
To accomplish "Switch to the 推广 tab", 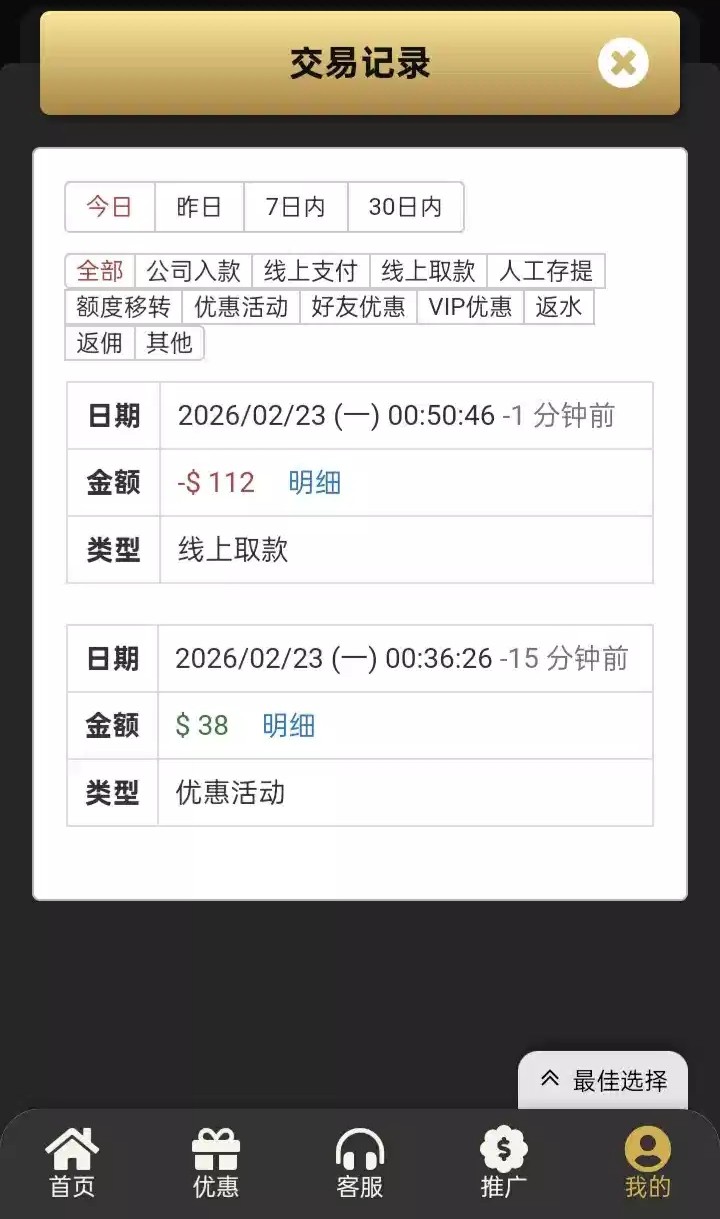I will 504,1163.
